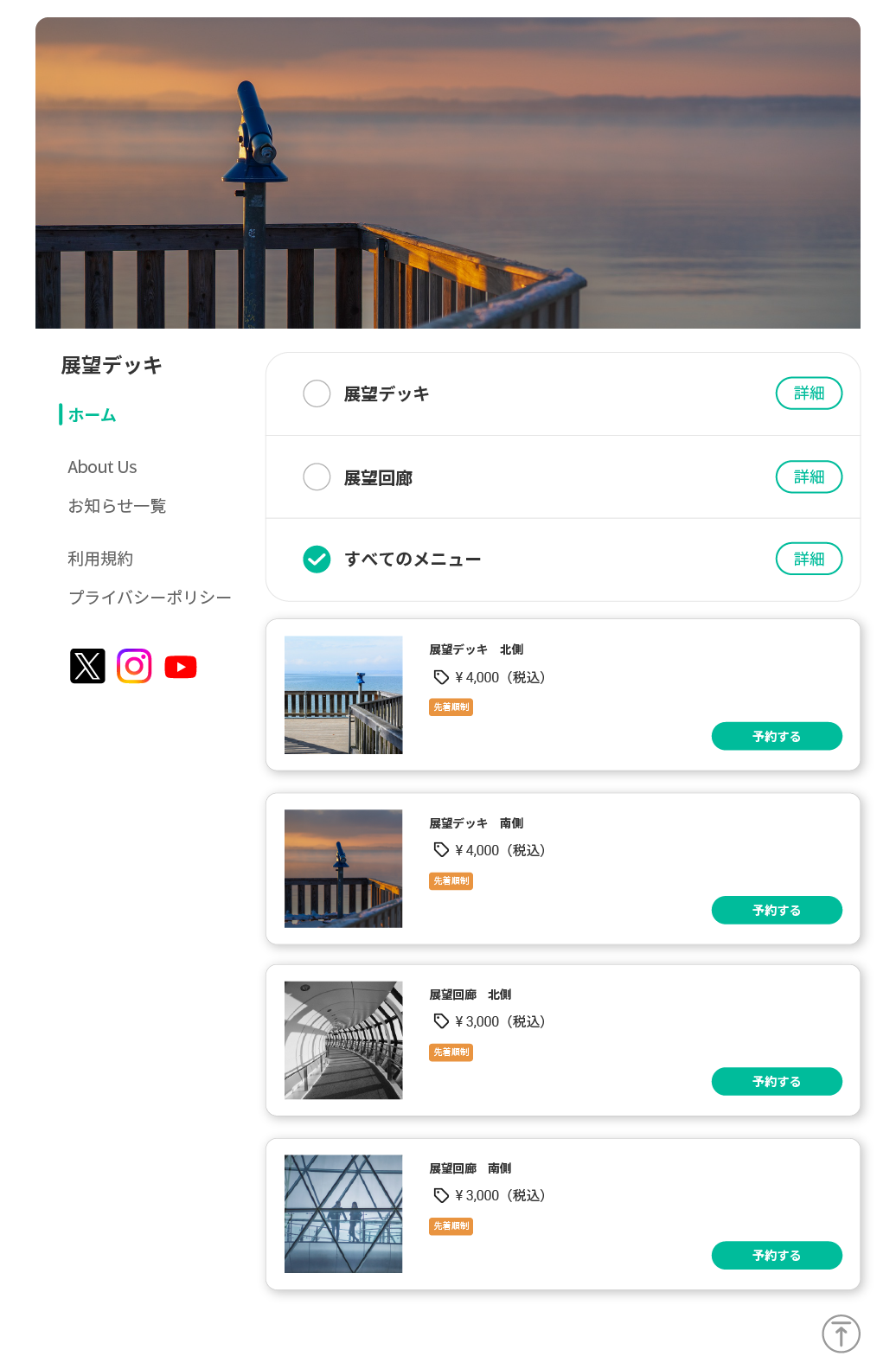Open the Instagram profile
The image size is (896, 1369).
click(x=134, y=666)
